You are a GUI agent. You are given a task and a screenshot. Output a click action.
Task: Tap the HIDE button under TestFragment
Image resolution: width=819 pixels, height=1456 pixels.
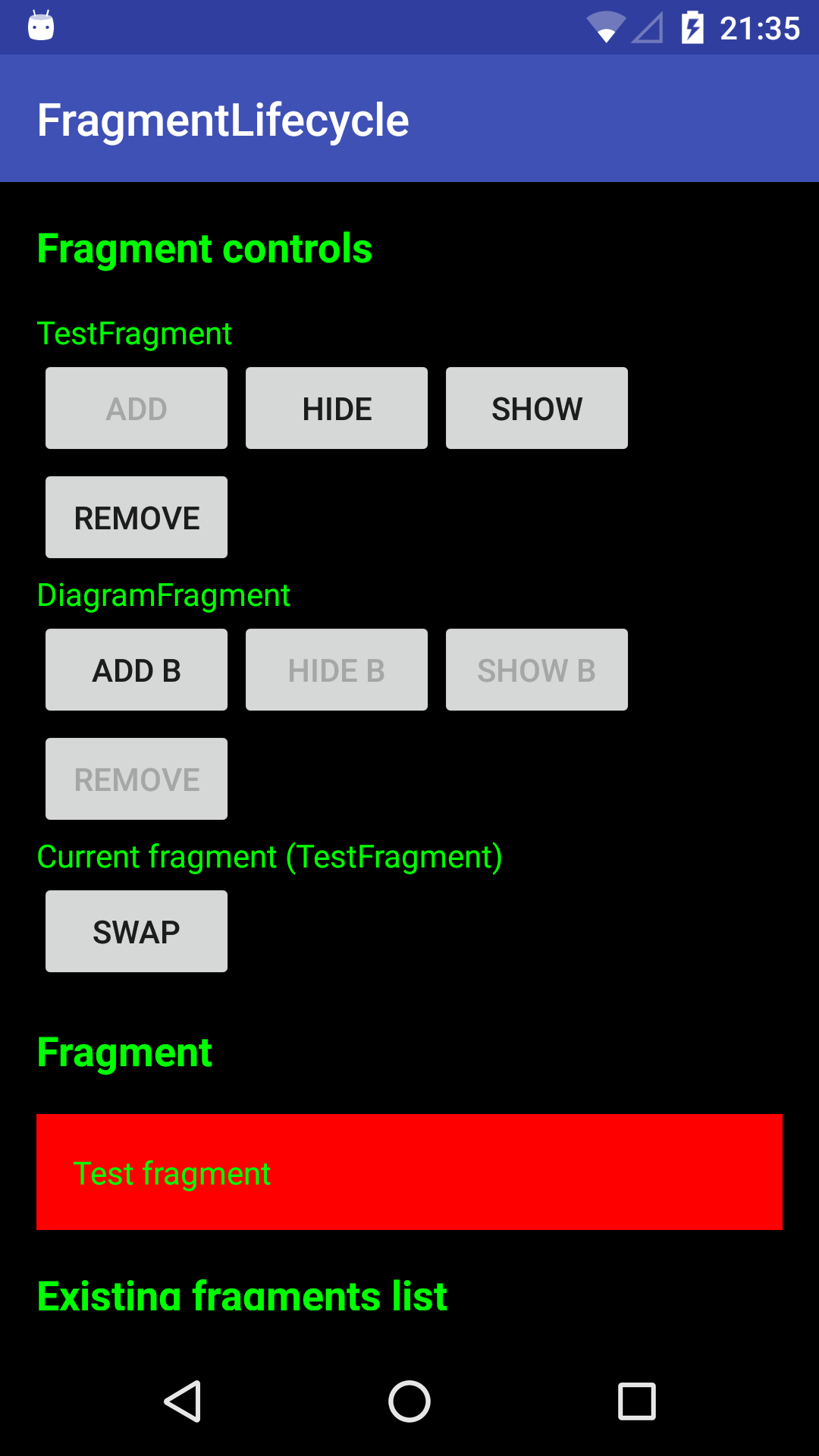tap(337, 409)
